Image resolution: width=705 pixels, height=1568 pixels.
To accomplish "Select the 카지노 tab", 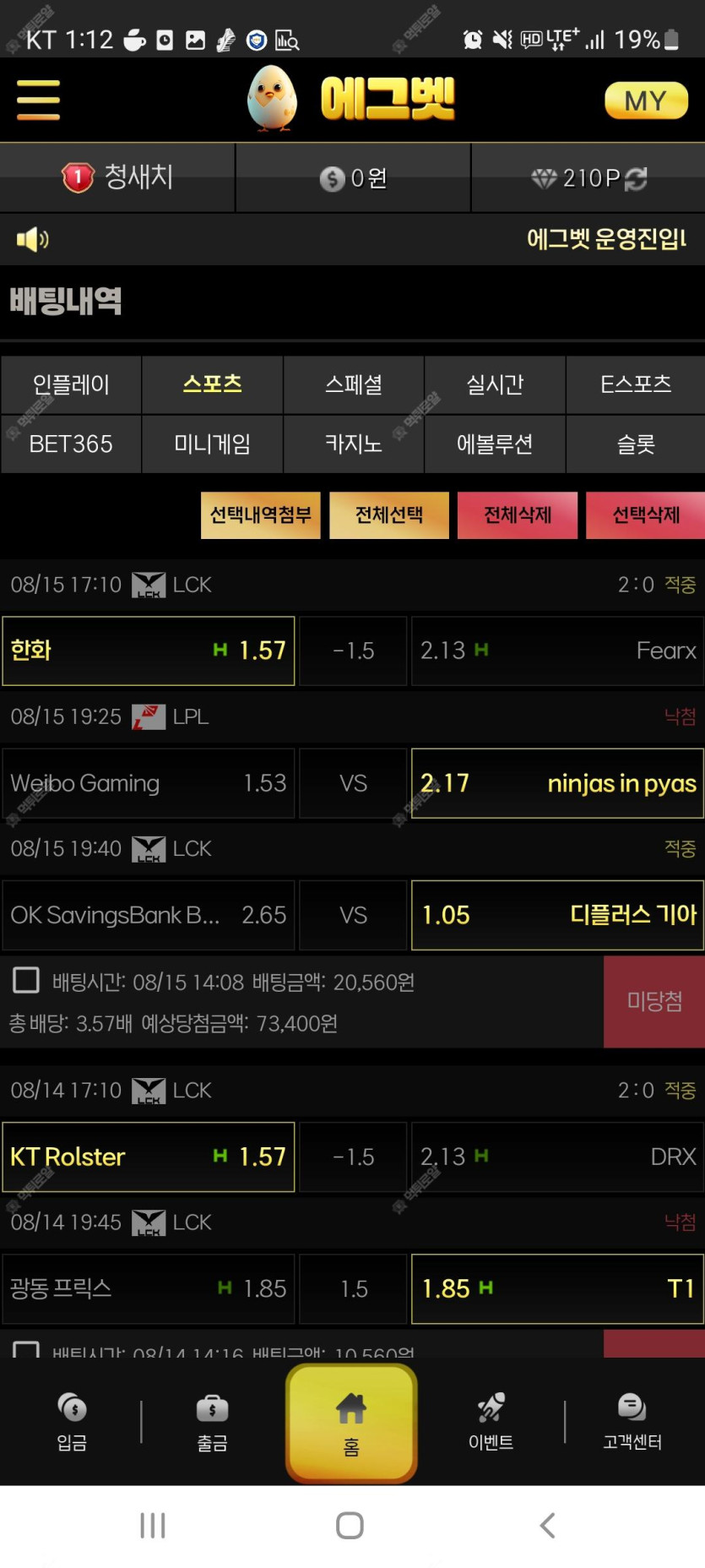I will pyautogui.click(x=354, y=444).
